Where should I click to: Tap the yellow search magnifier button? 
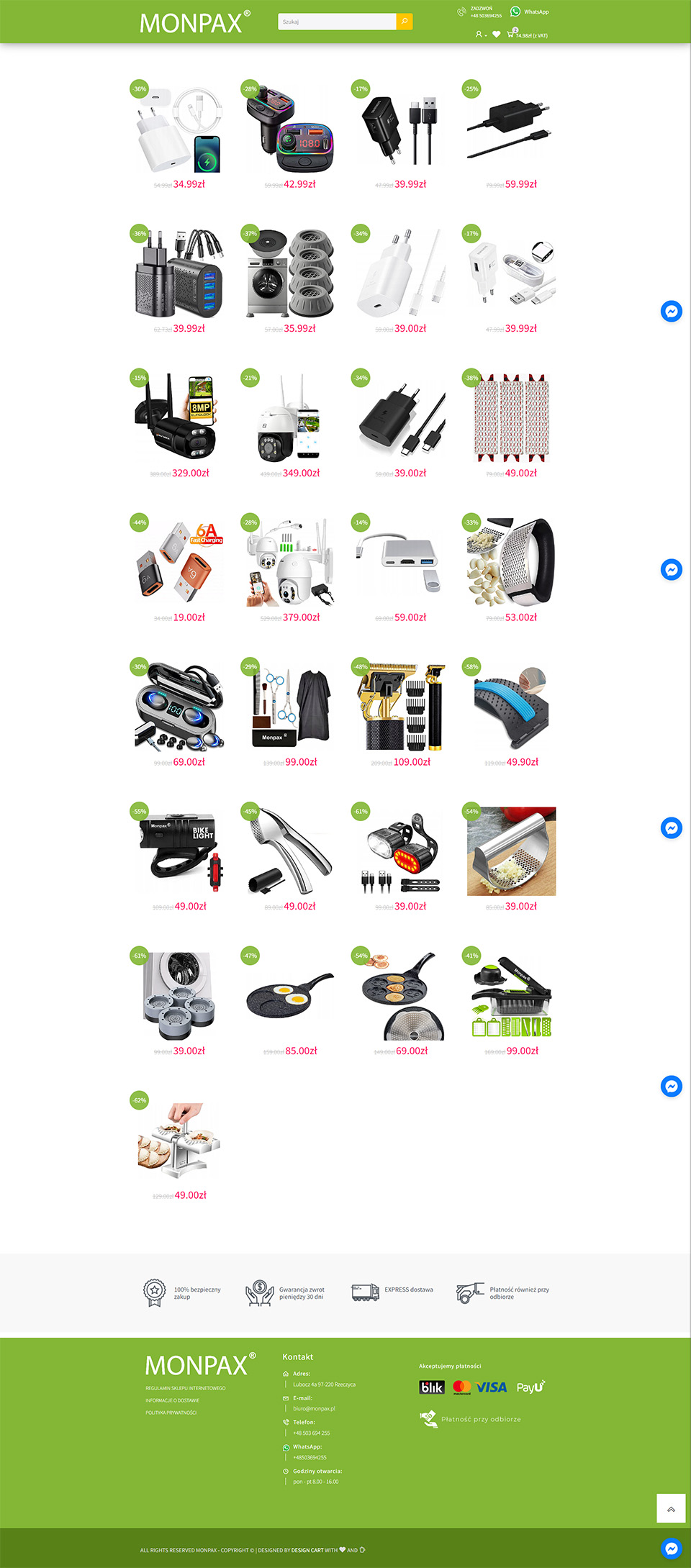click(x=405, y=22)
